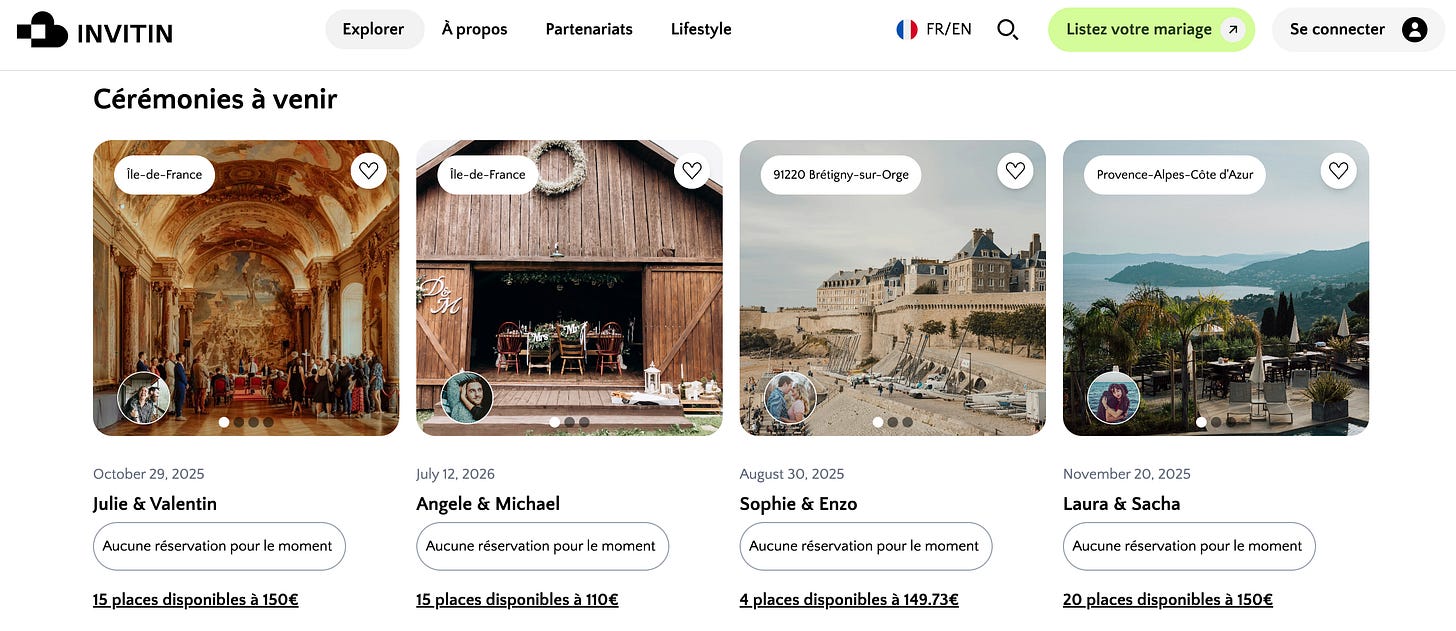Heart Sophie & Enzo's ceremony
The image size is (1456, 631).
[1015, 171]
